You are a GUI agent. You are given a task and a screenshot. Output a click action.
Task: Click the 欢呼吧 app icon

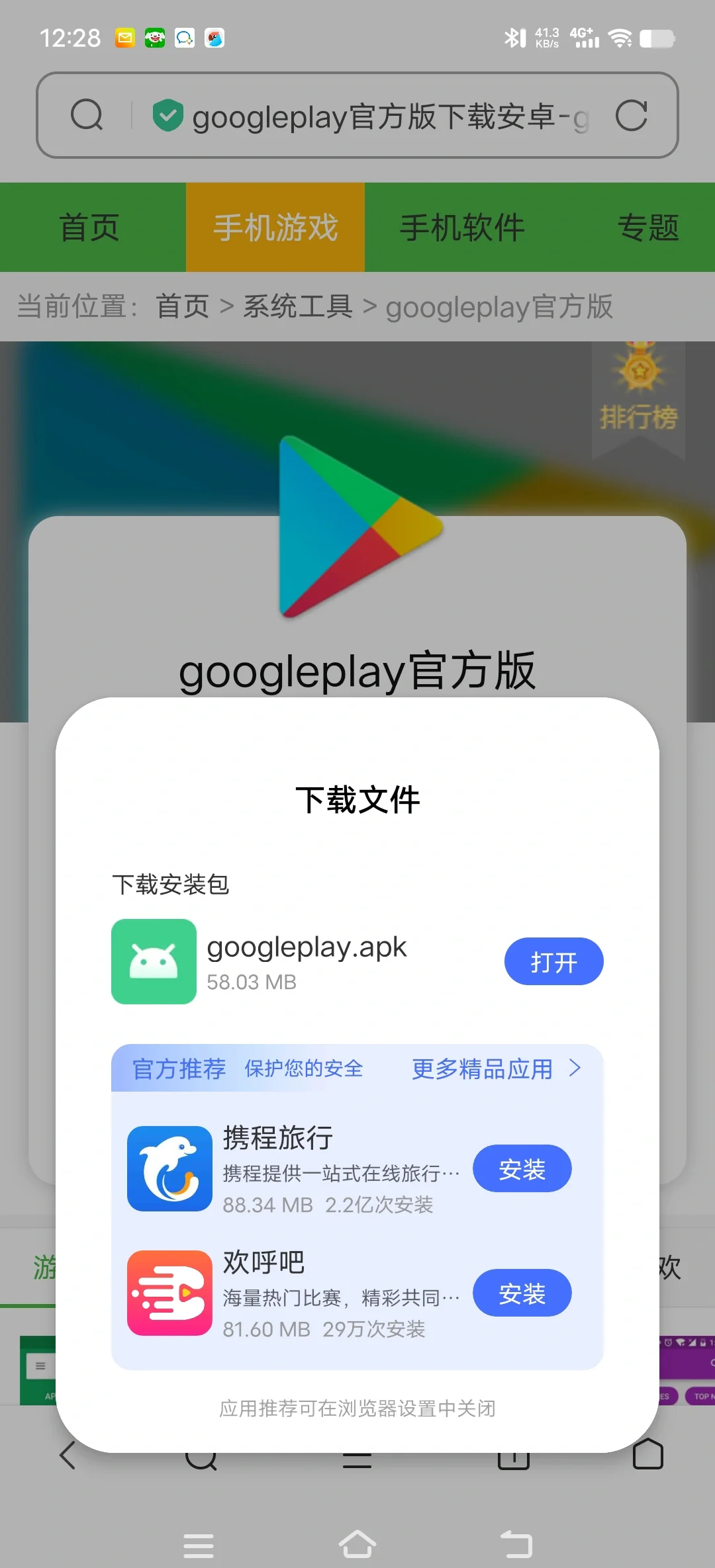pyautogui.click(x=169, y=1292)
